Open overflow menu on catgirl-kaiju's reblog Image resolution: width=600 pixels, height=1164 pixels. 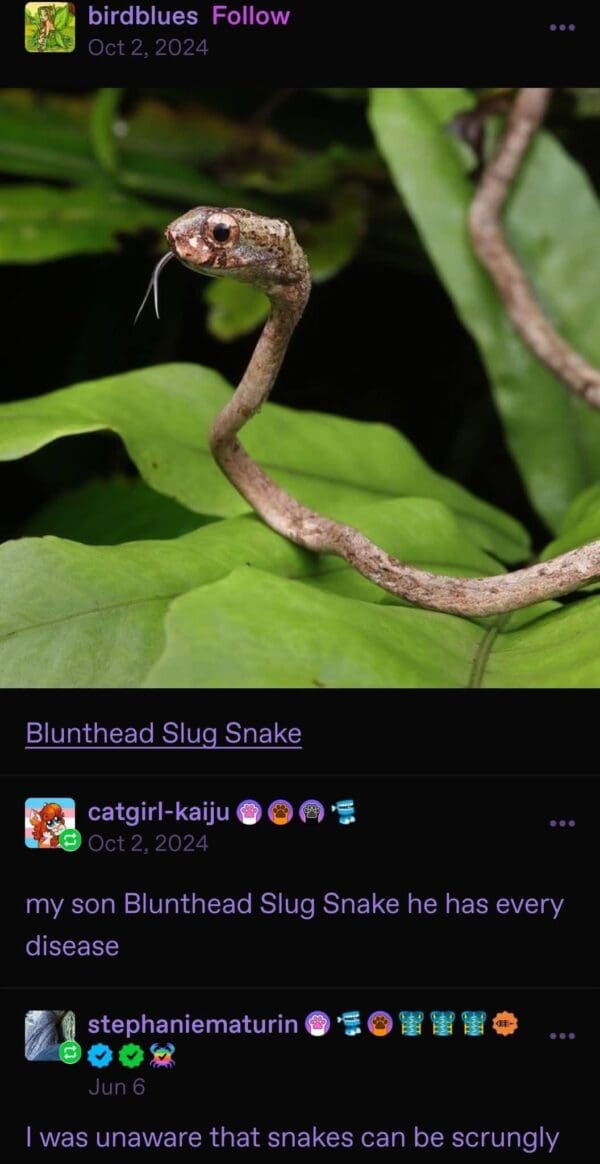click(x=563, y=823)
